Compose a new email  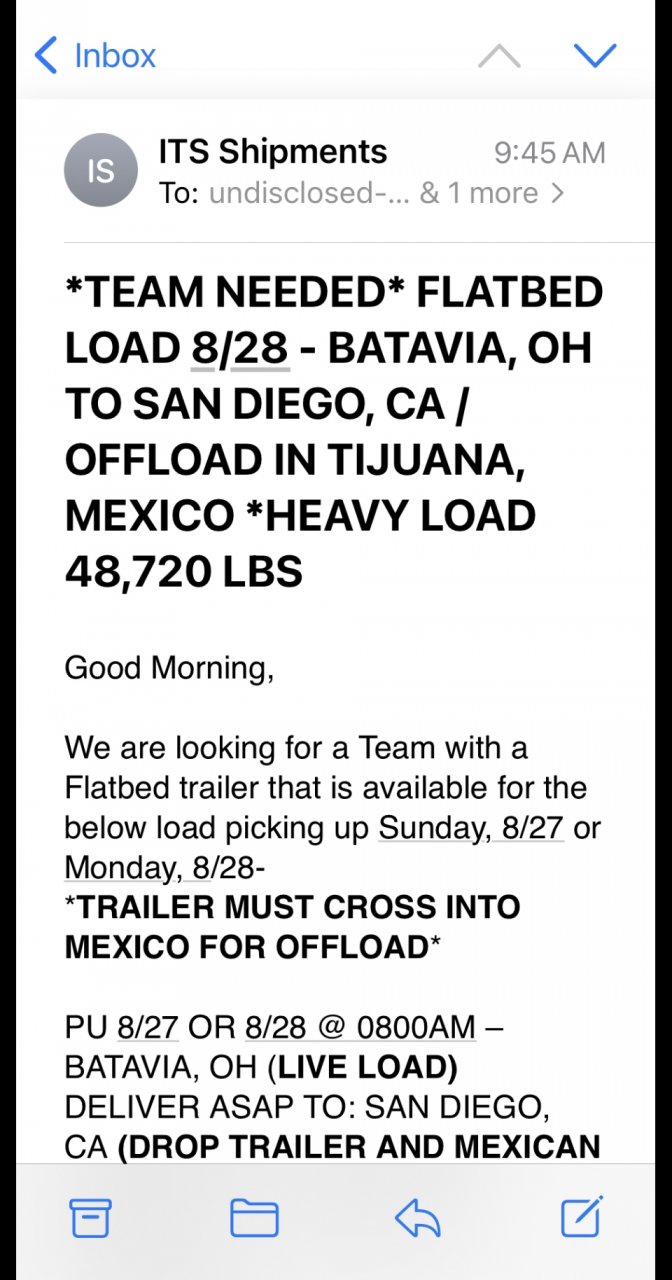click(x=581, y=1217)
